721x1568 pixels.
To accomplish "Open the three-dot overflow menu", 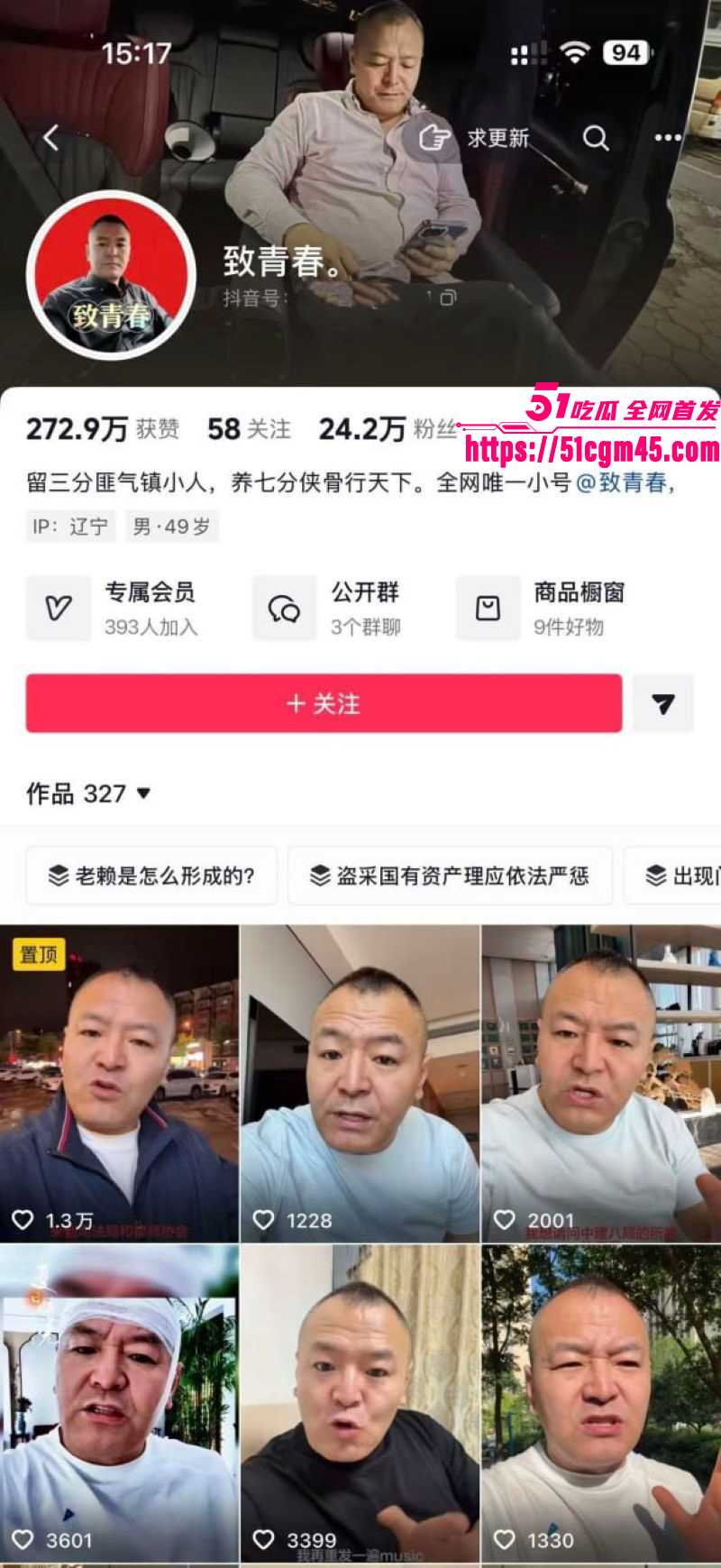I will click(x=668, y=138).
